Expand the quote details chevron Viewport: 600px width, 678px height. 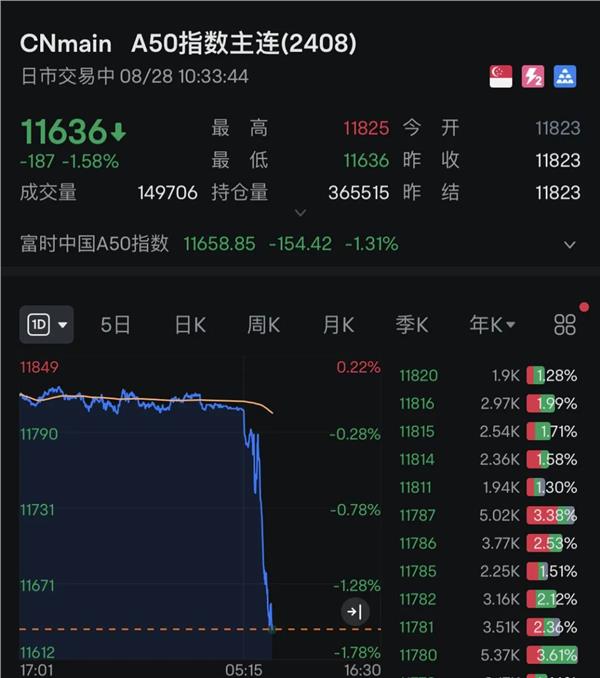click(299, 212)
